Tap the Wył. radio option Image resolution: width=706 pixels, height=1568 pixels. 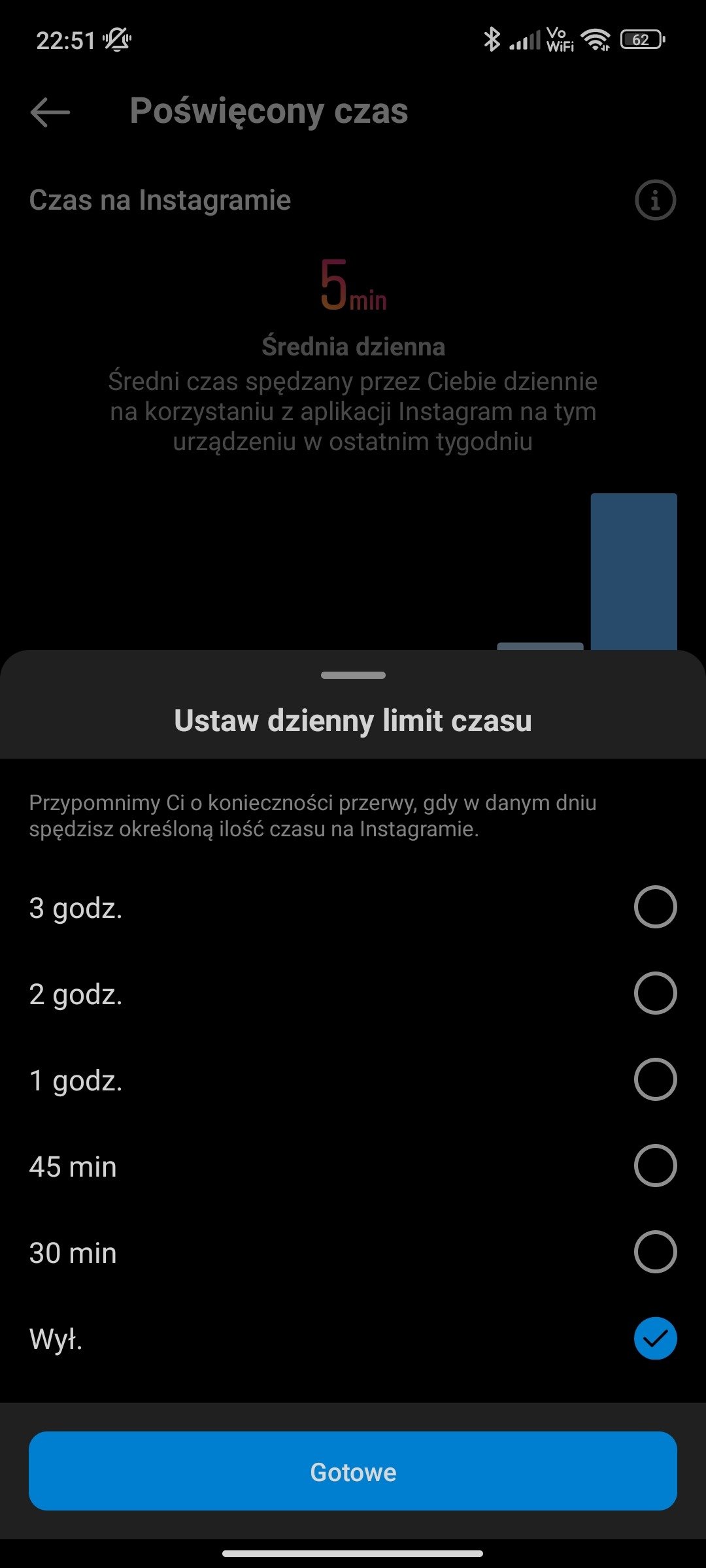click(655, 1338)
